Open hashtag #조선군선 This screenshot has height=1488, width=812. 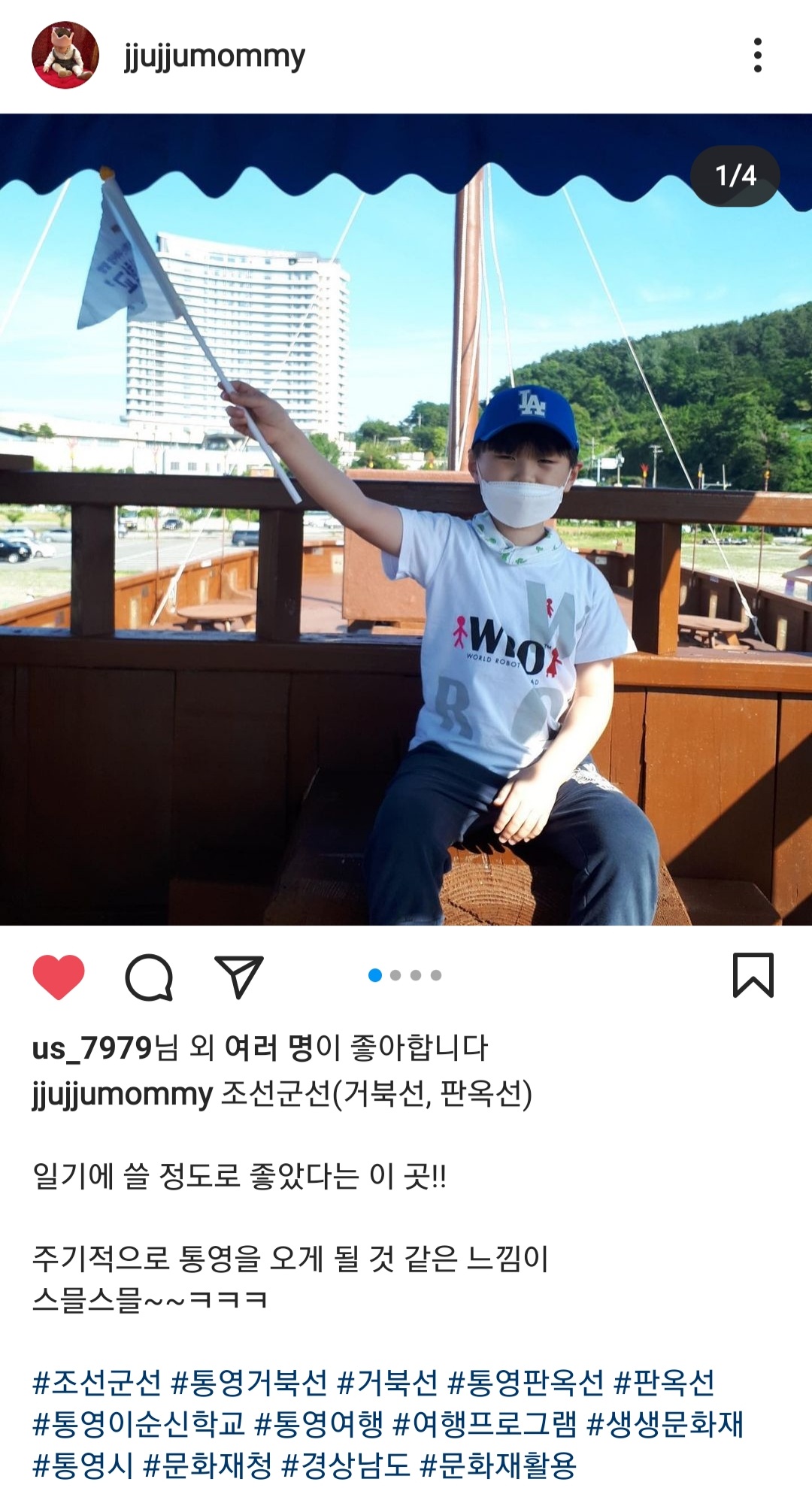point(97,1382)
